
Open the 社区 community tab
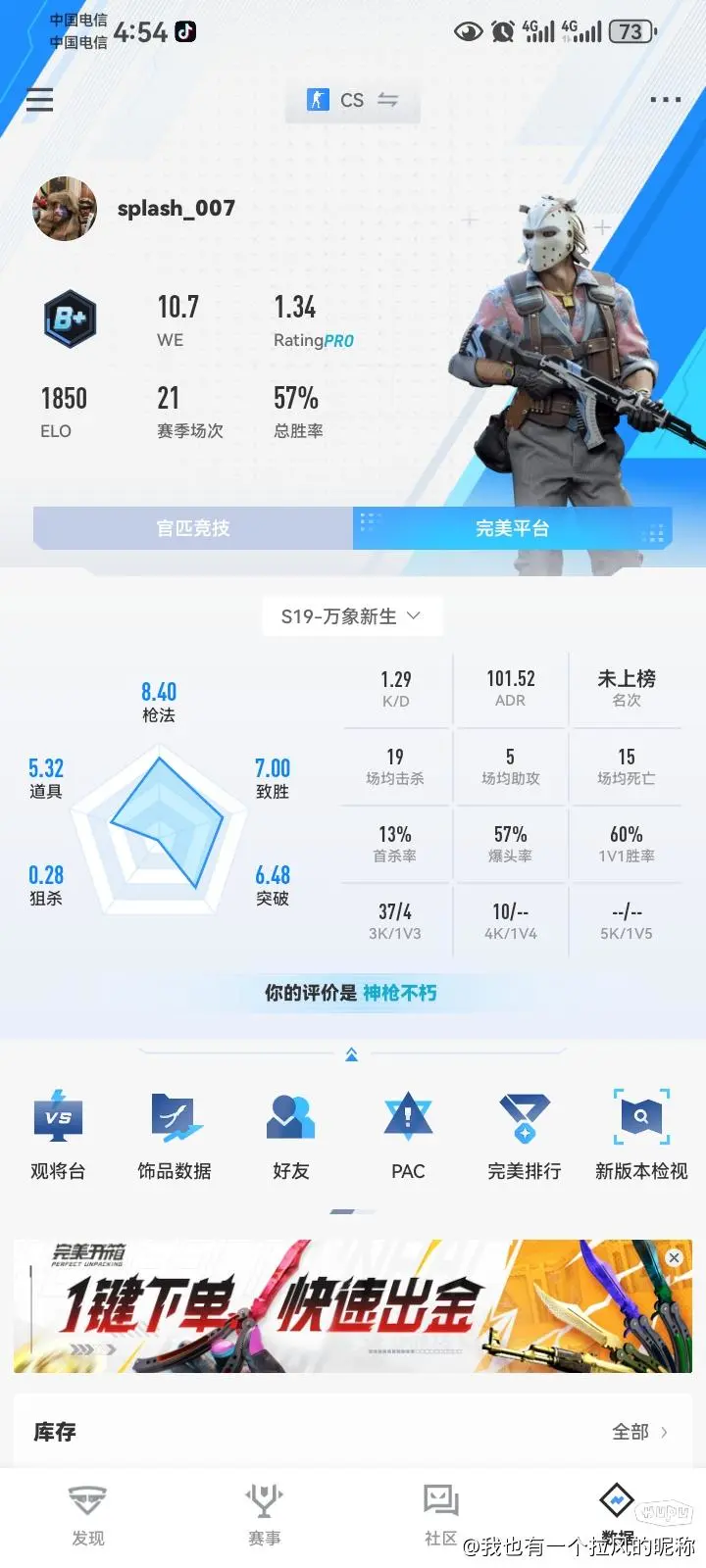coord(440,1514)
